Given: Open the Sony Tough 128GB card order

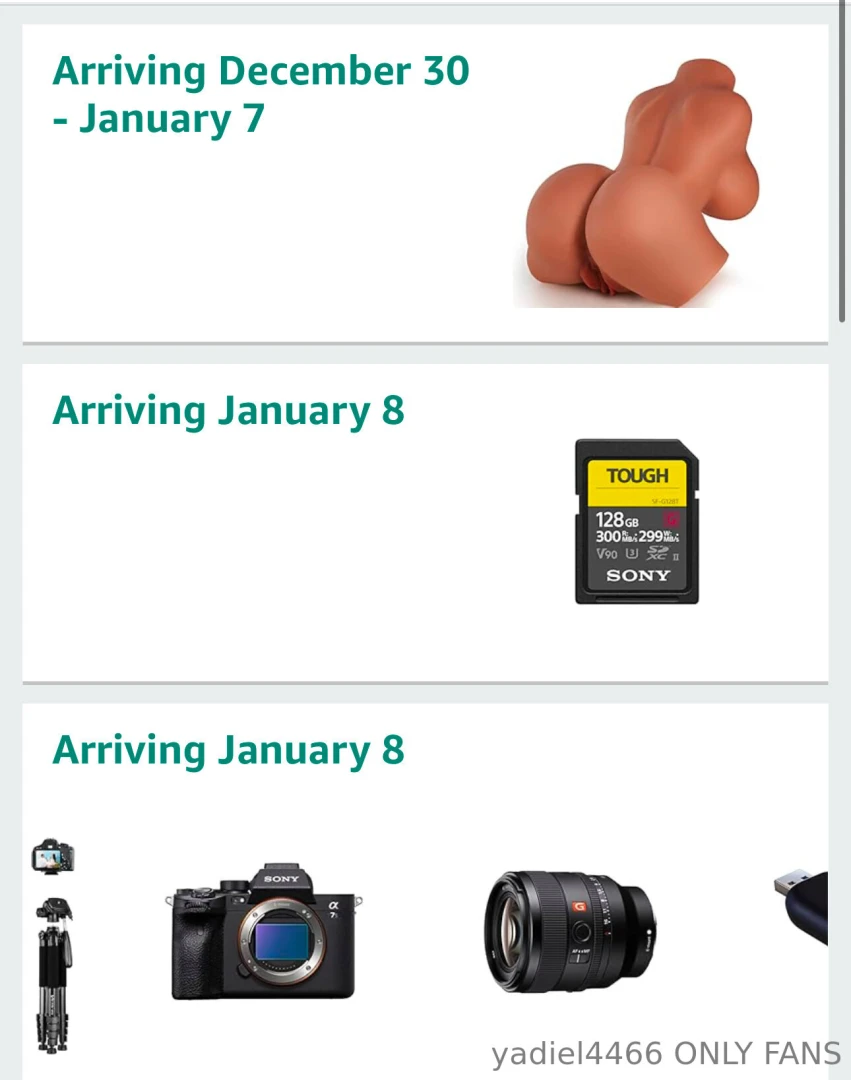Looking at the screenshot, I should click(636, 521).
